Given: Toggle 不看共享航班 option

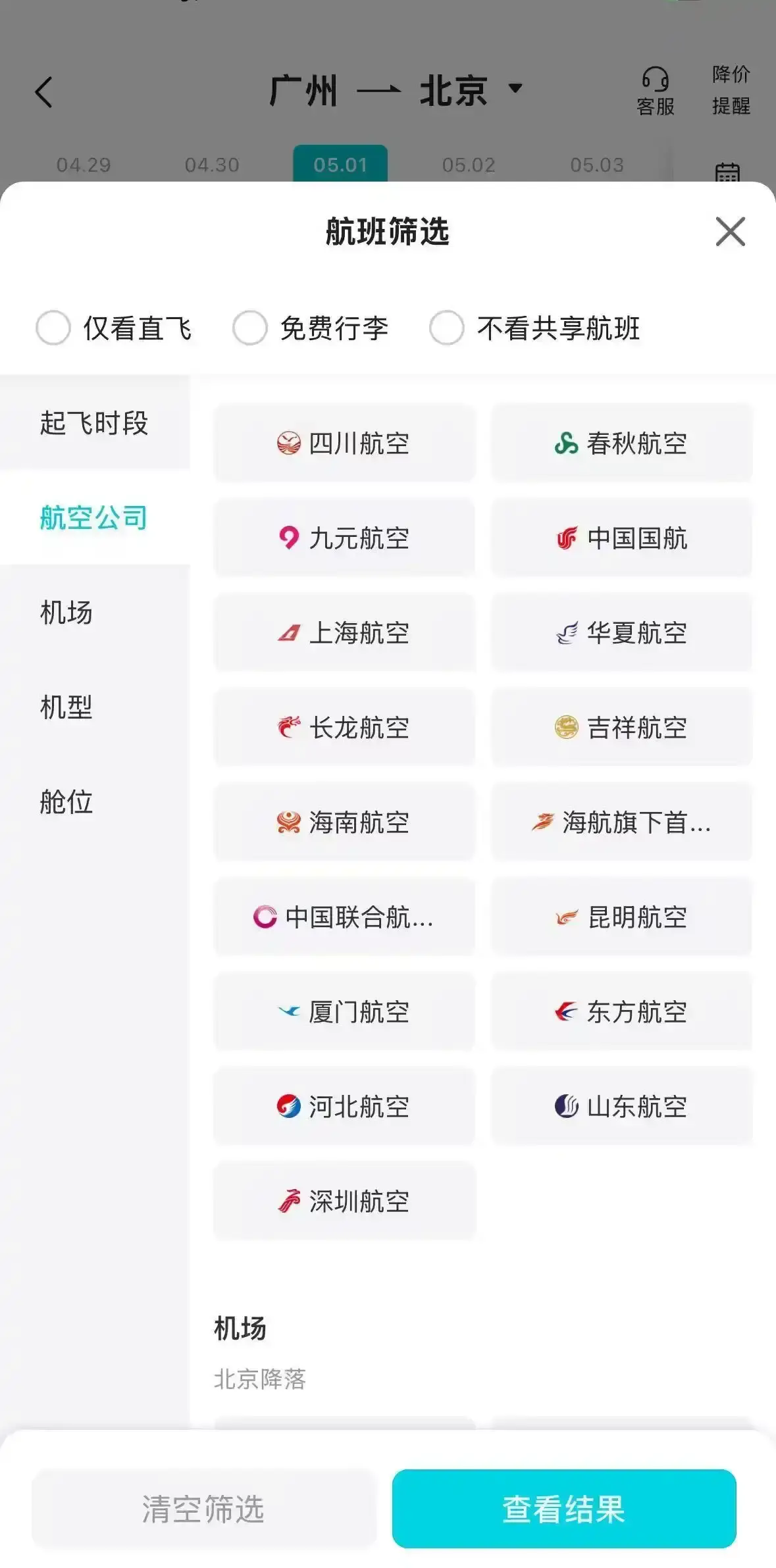Looking at the screenshot, I should (448, 328).
